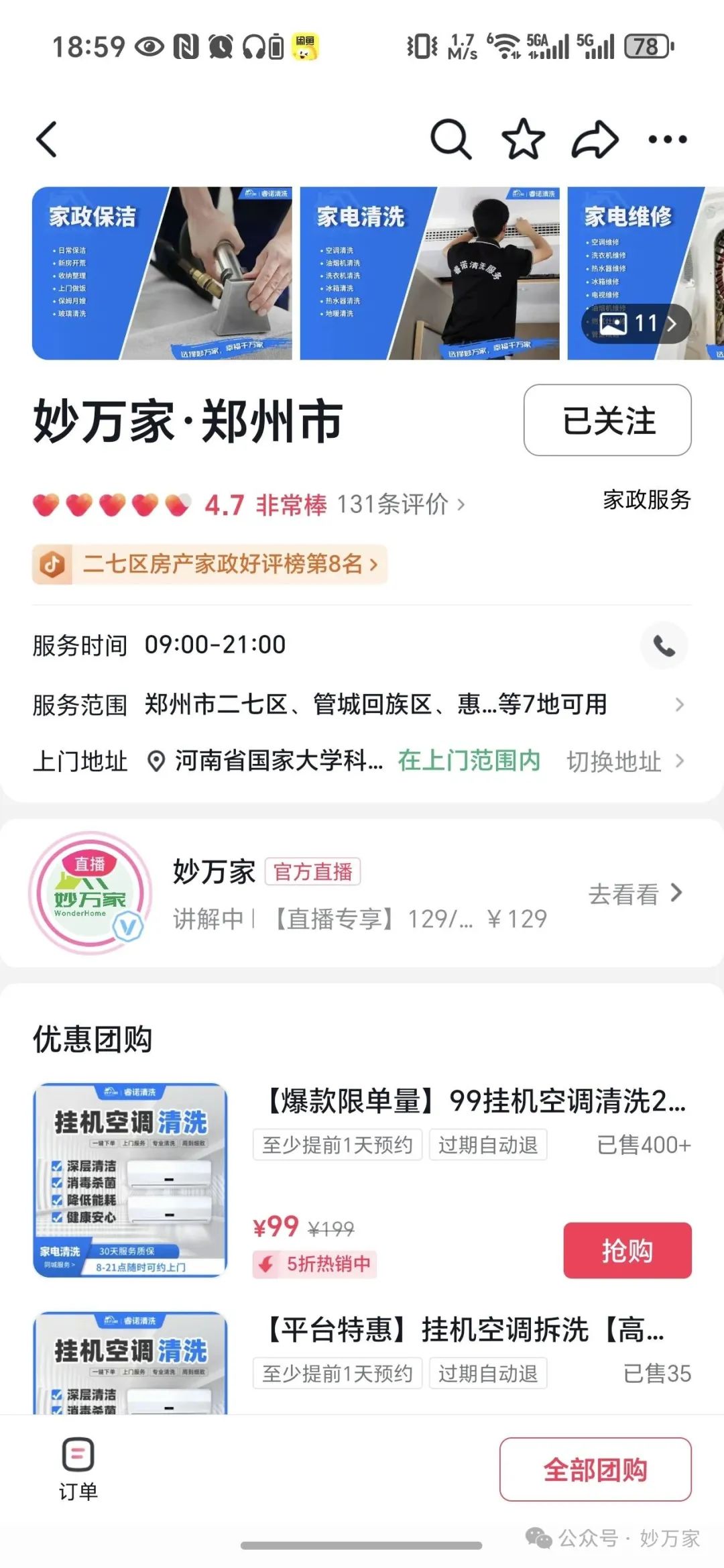Open the 家政保洁 banner image
724x1568 pixels.
click(162, 273)
